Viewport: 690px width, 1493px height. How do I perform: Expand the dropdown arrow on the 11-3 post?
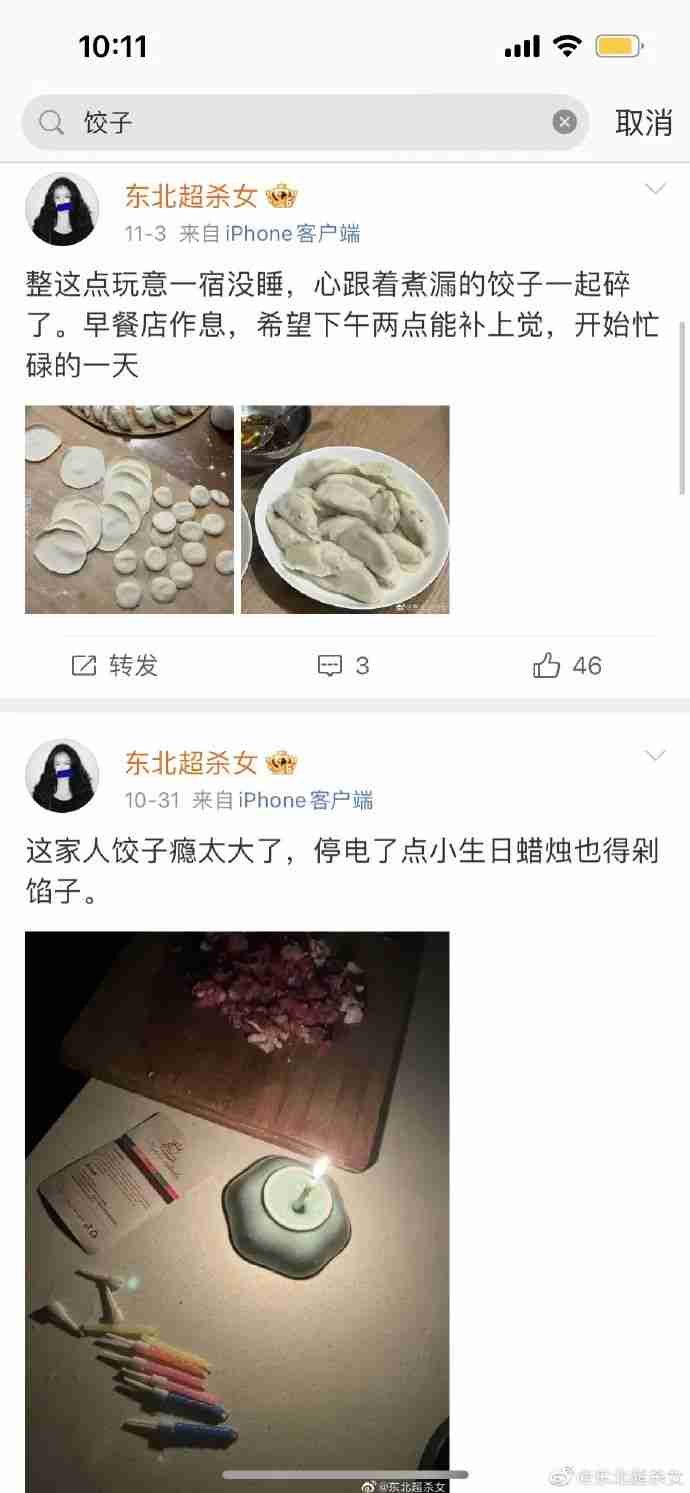point(655,189)
